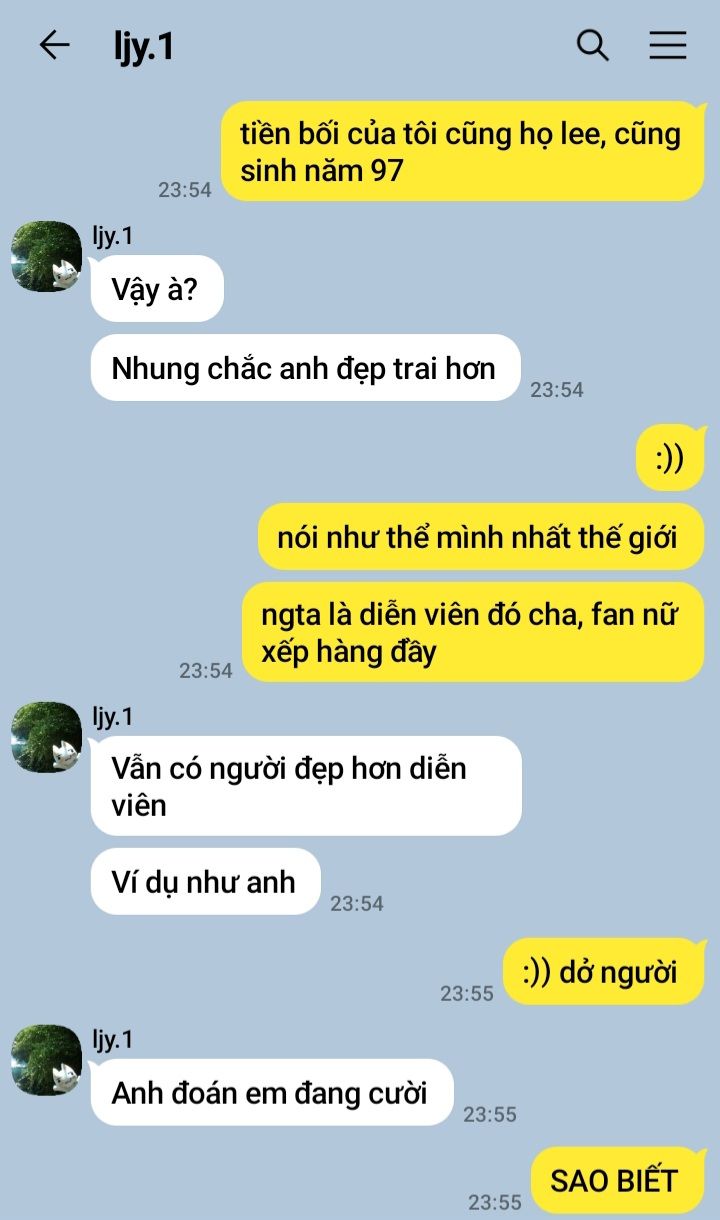Open ljy.1's profile picture above 'Vậy à?'
Image resolution: width=720 pixels, height=1220 pixels.
point(46,257)
